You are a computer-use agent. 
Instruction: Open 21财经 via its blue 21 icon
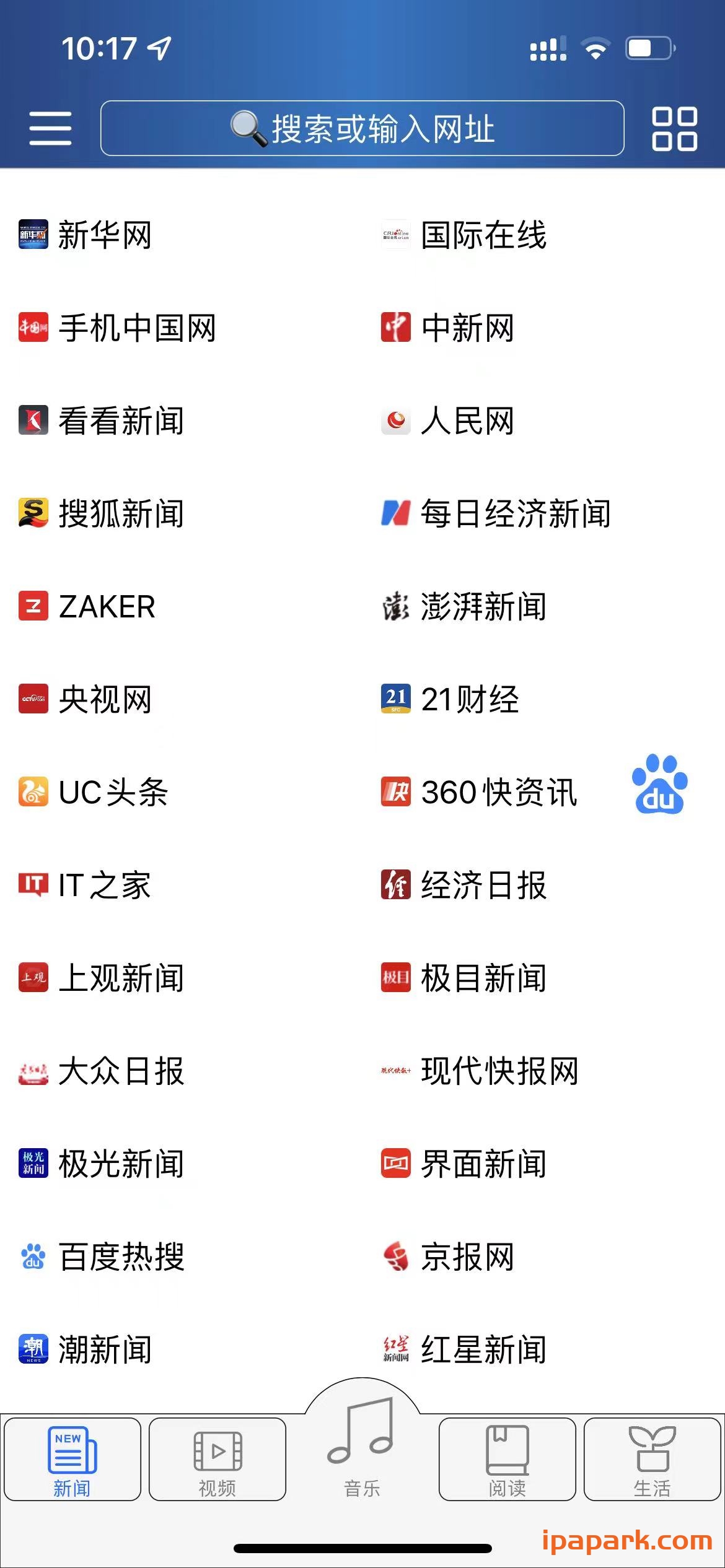[x=395, y=700]
